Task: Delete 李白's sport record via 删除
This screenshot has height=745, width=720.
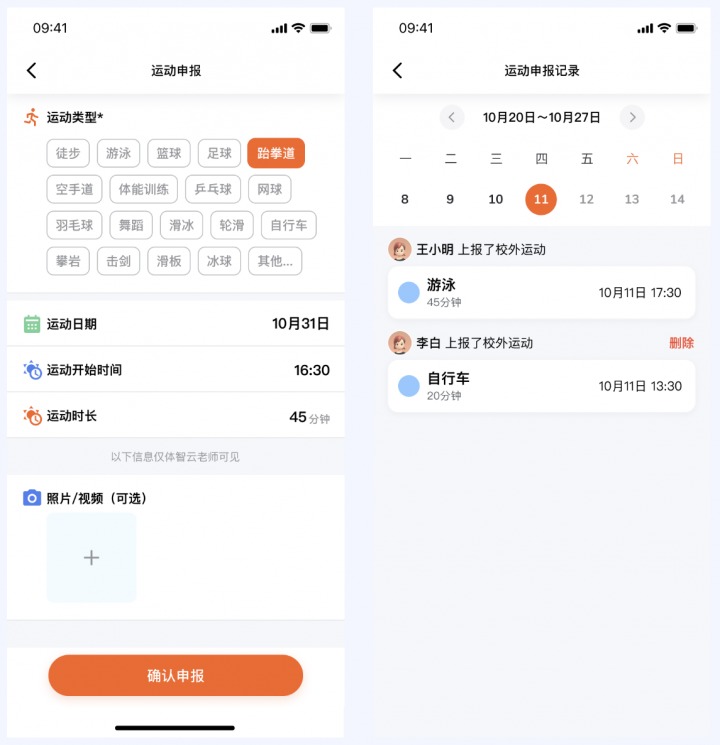Action: point(681,343)
